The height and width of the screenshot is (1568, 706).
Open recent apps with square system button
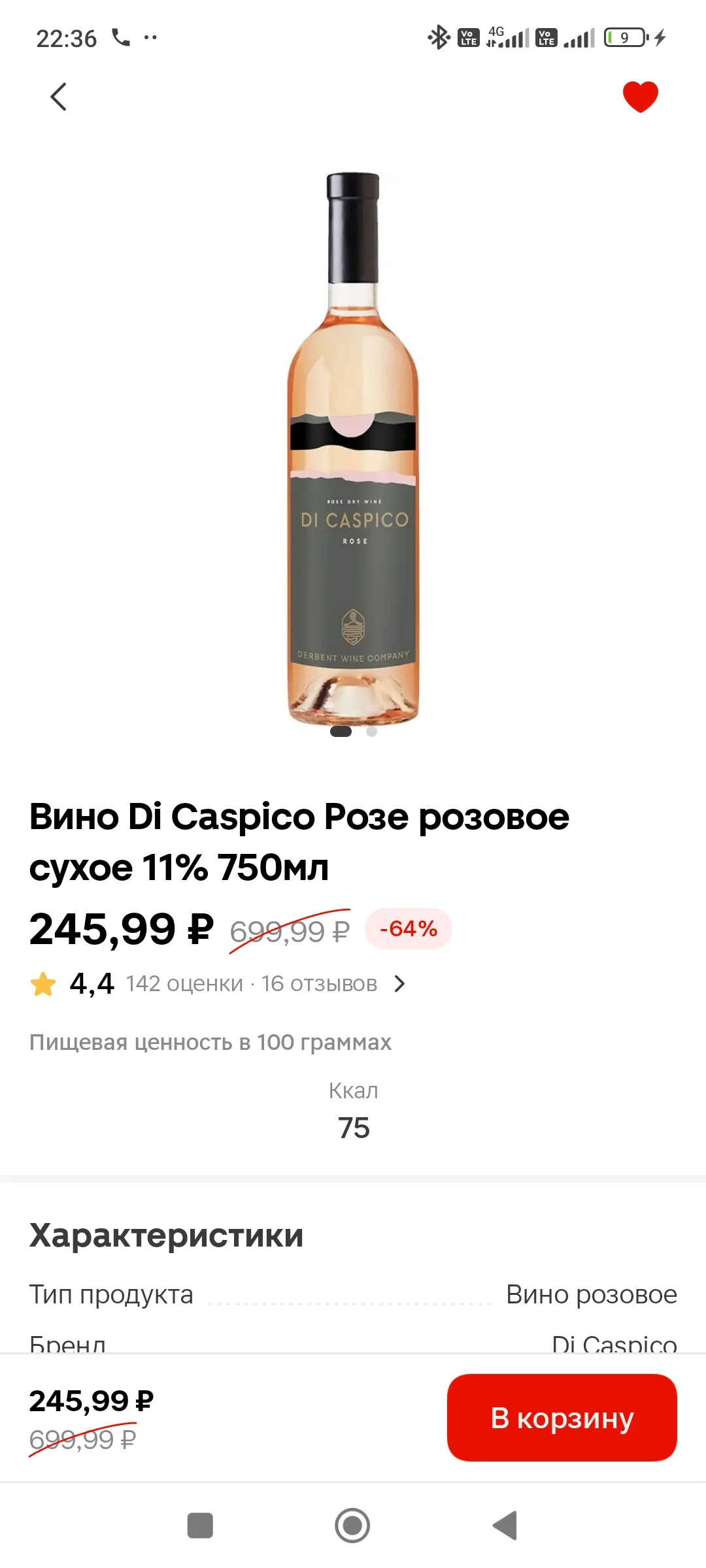click(200, 1526)
